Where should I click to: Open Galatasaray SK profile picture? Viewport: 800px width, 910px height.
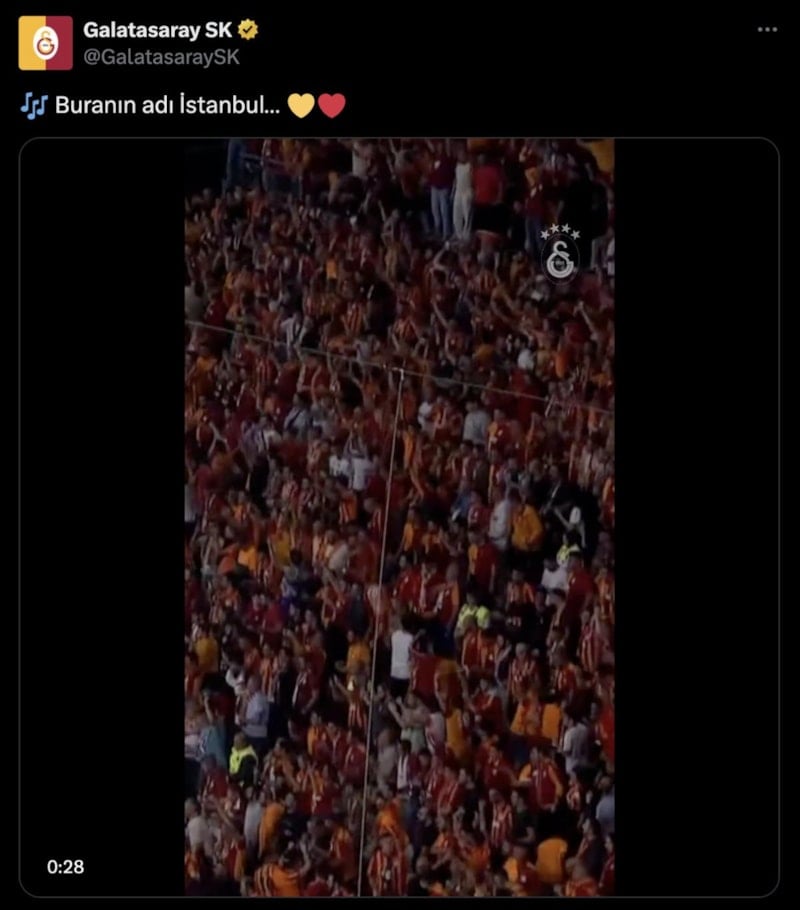45,43
